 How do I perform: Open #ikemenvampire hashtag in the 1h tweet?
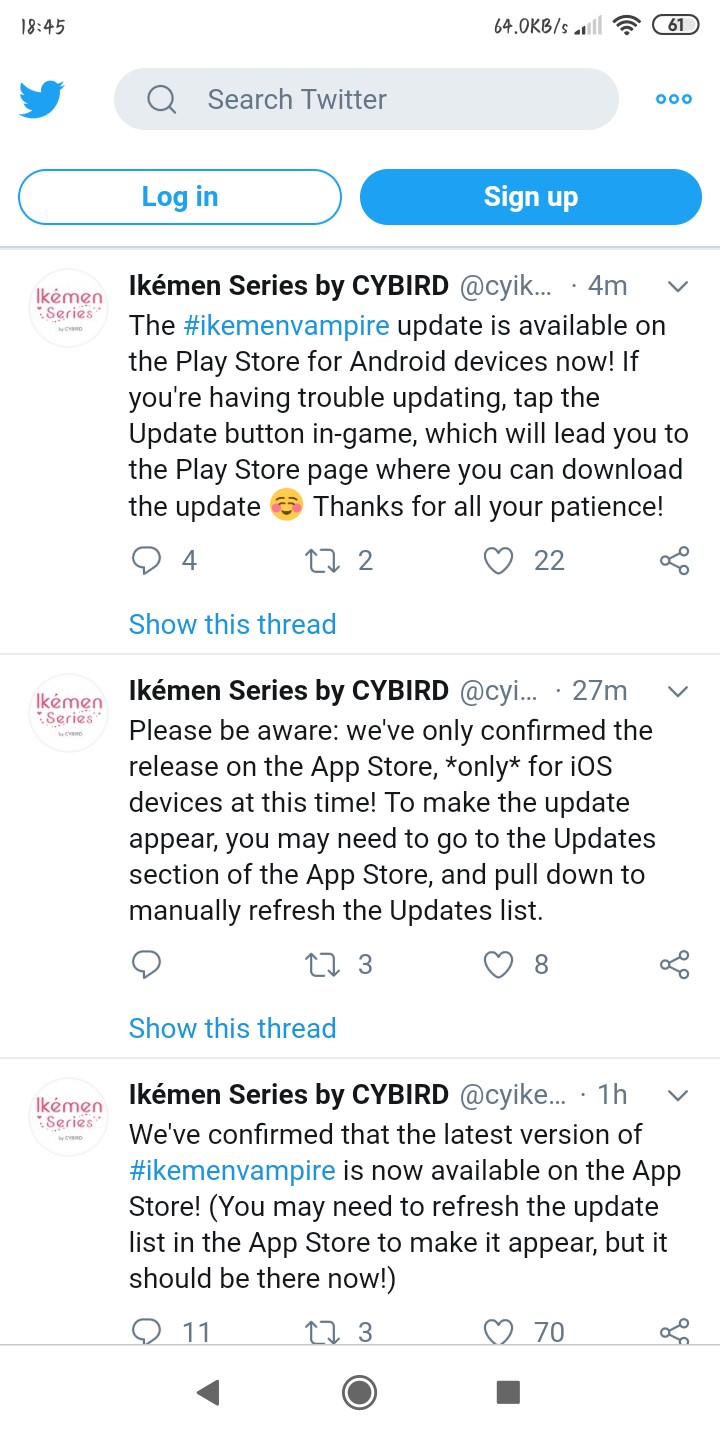(232, 1170)
